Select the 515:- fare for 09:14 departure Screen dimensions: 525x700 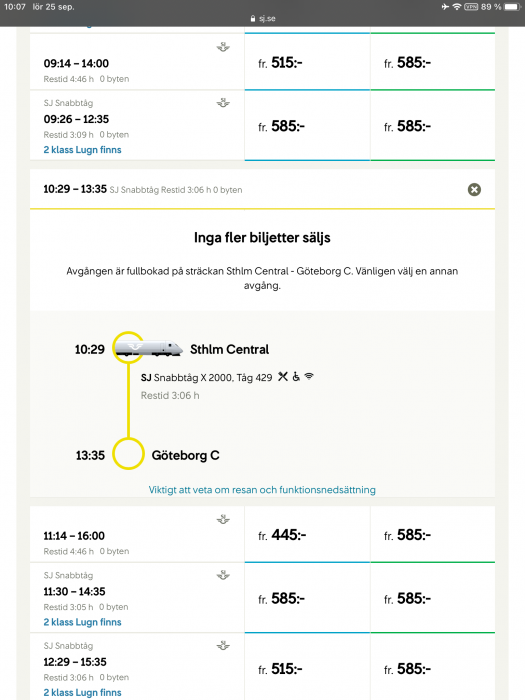[307, 62]
